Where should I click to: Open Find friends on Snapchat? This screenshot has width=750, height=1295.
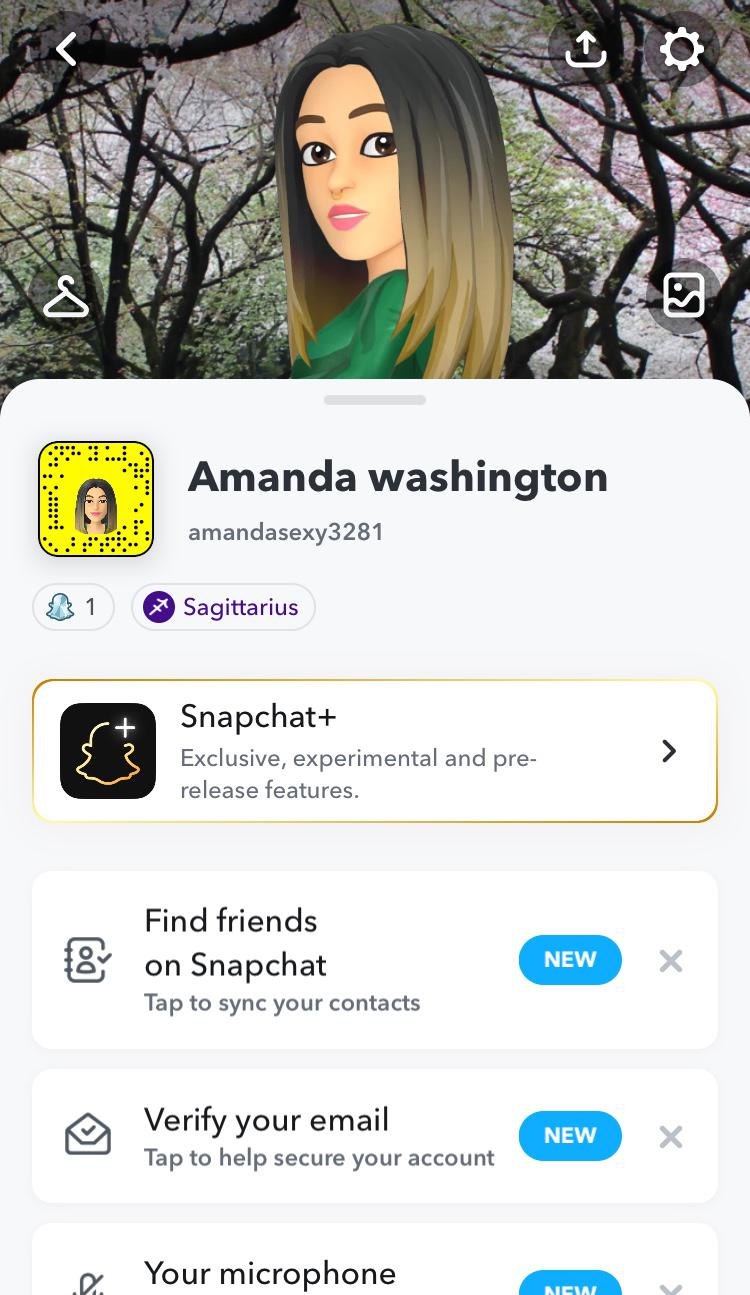point(300,960)
